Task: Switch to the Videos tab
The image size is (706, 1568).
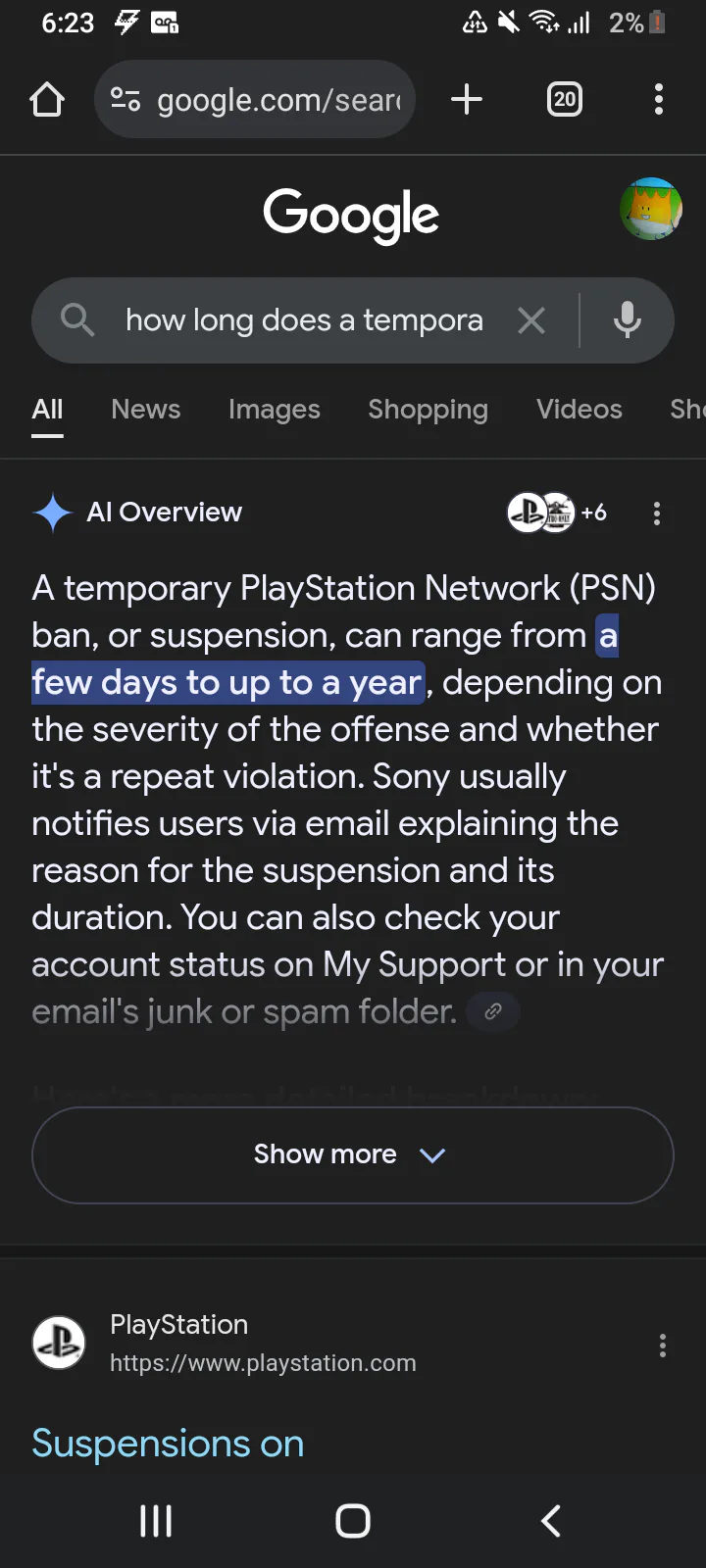Action: click(579, 410)
